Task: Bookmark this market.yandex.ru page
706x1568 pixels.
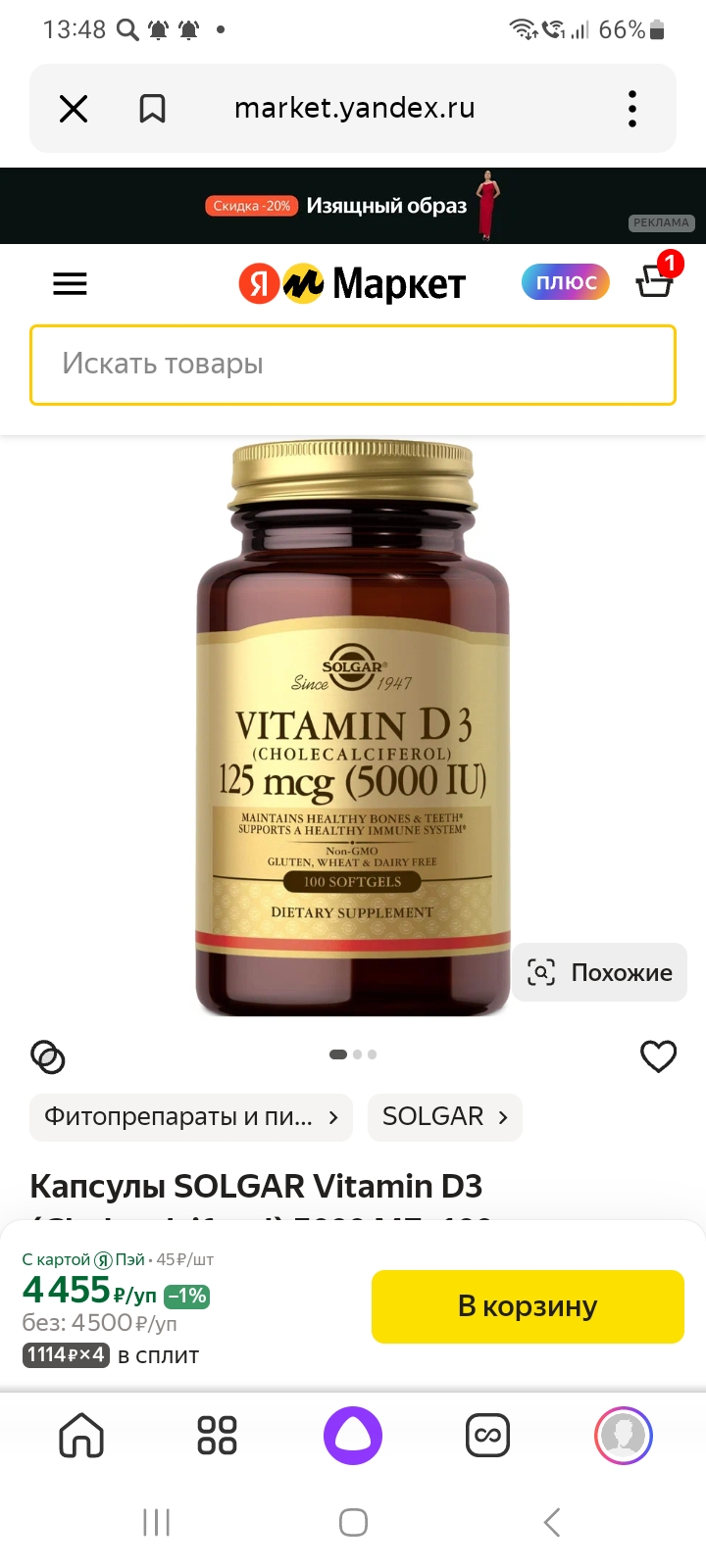Action: tap(152, 109)
